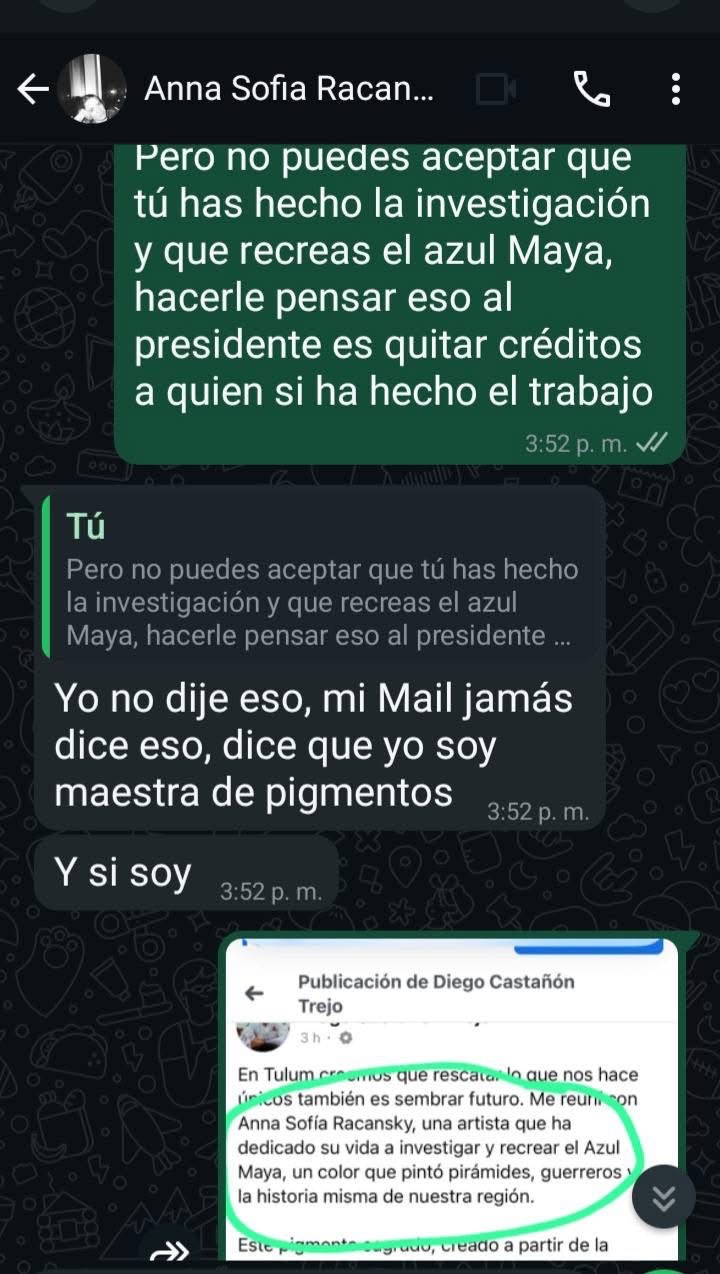Screen dimensions: 720x1274
Task: Jump to latest messages with down arrow
Action: (664, 1197)
